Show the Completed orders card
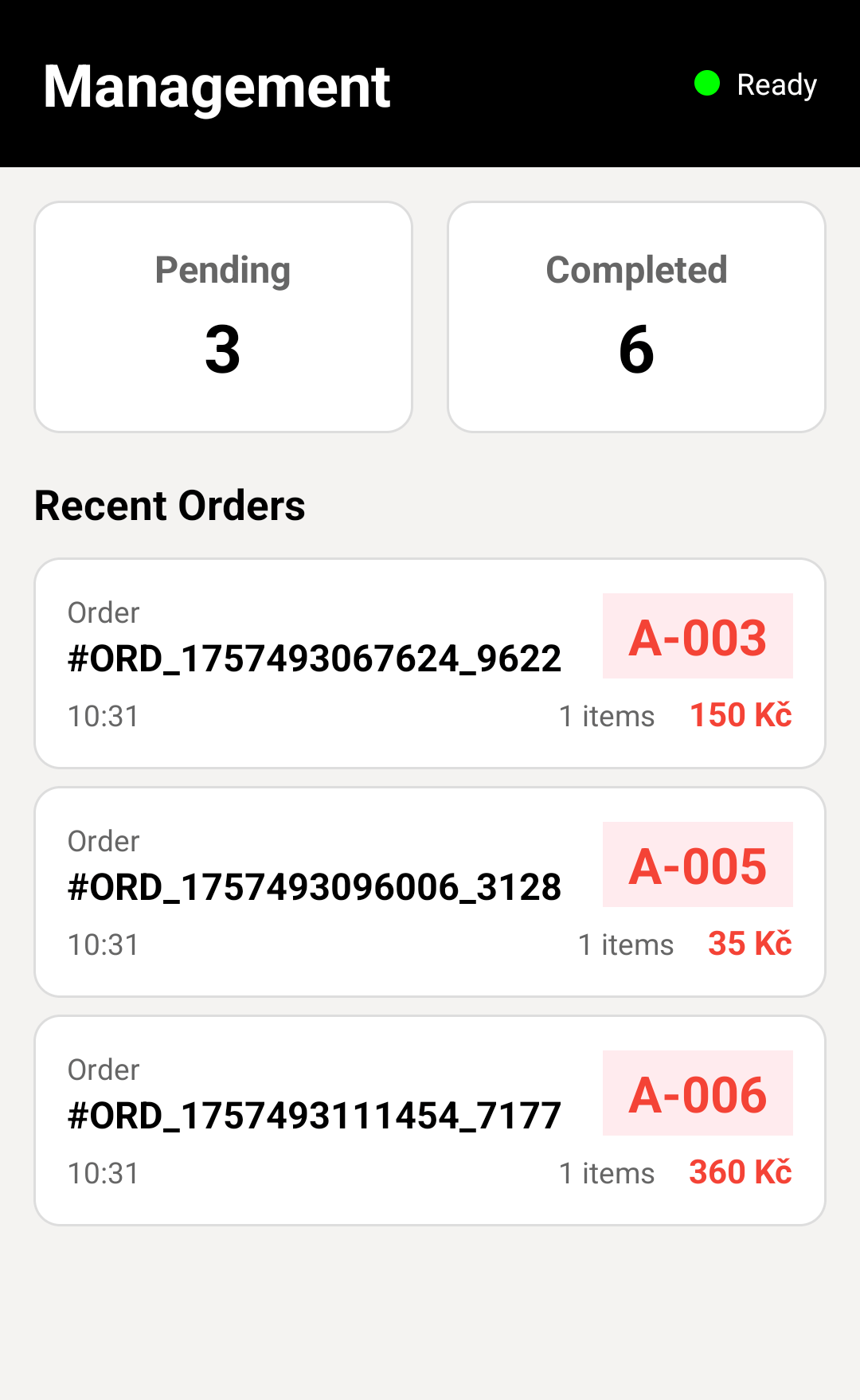The width and height of the screenshot is (860, 1400). [x=636, y=317]
